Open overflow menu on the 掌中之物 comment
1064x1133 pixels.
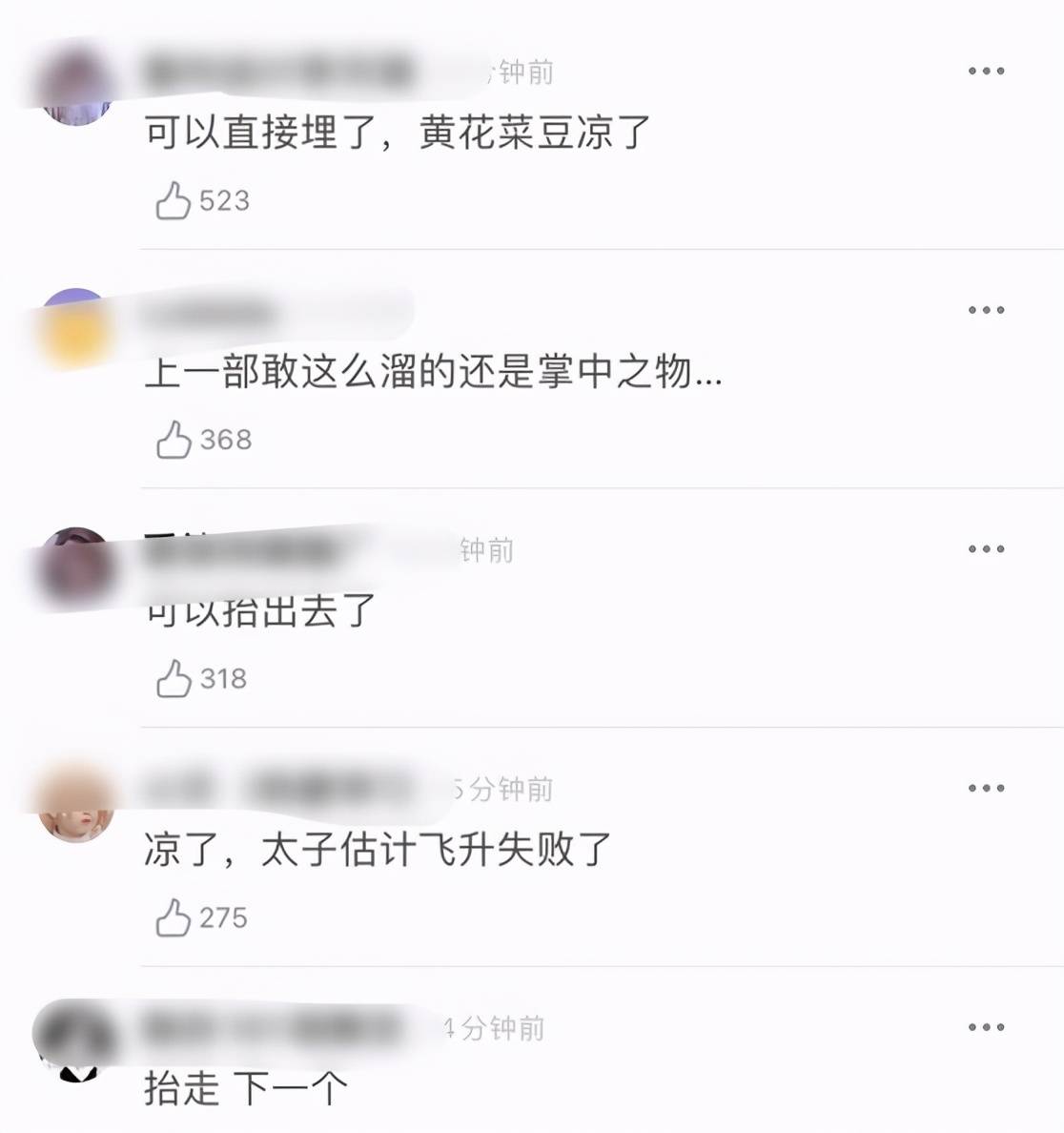click(x=986, y=310)
